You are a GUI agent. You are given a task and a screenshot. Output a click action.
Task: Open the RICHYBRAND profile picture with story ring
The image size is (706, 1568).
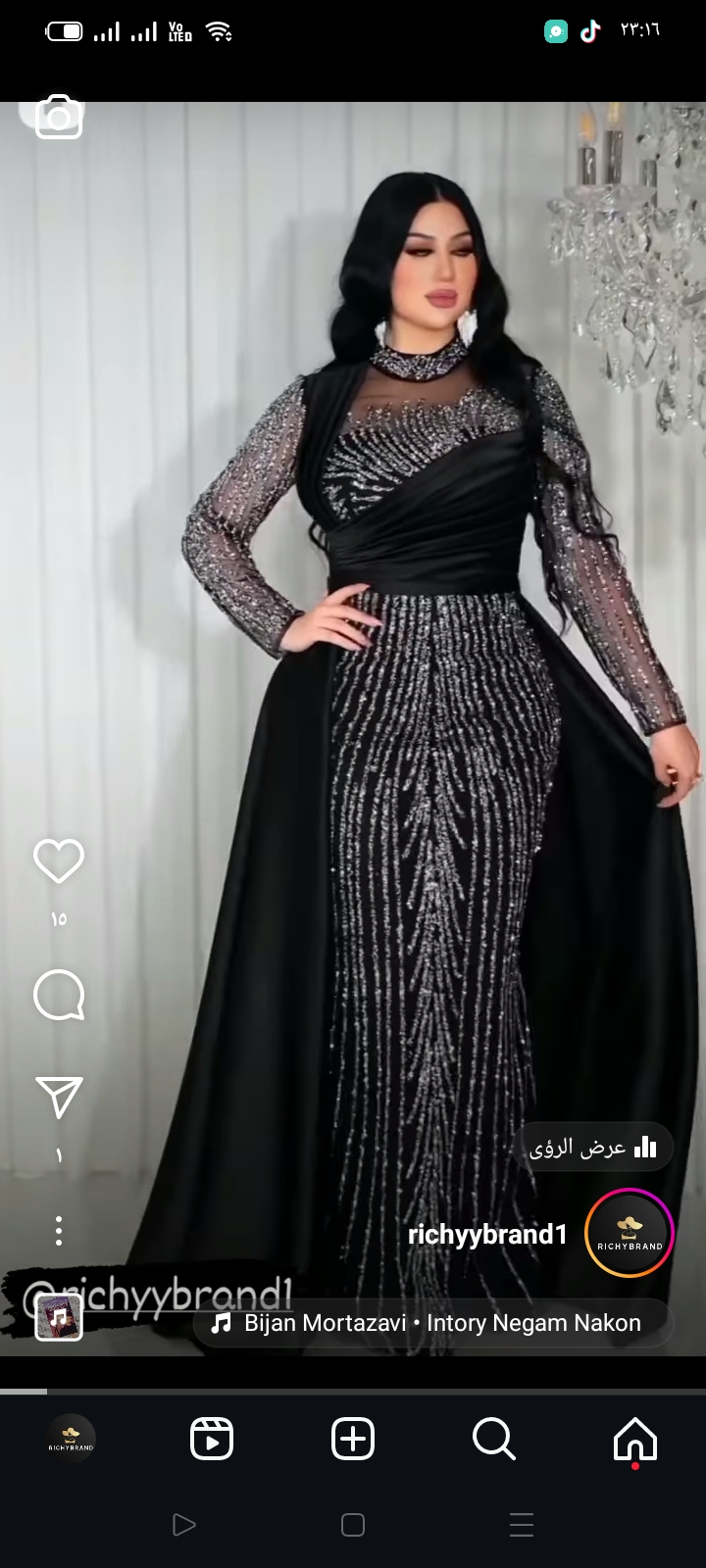point(630,1234)
